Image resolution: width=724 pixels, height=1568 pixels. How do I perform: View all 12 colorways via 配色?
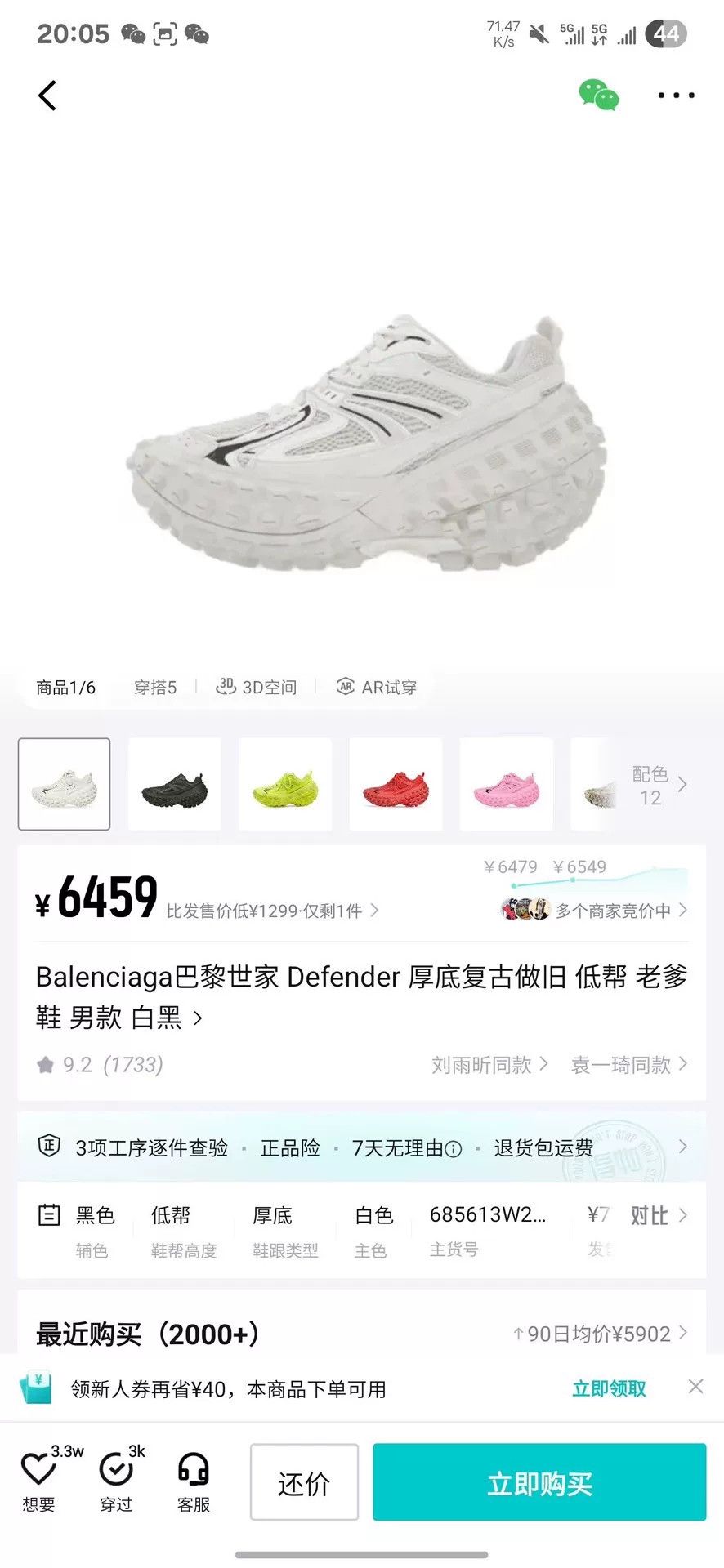click(659, 785)
